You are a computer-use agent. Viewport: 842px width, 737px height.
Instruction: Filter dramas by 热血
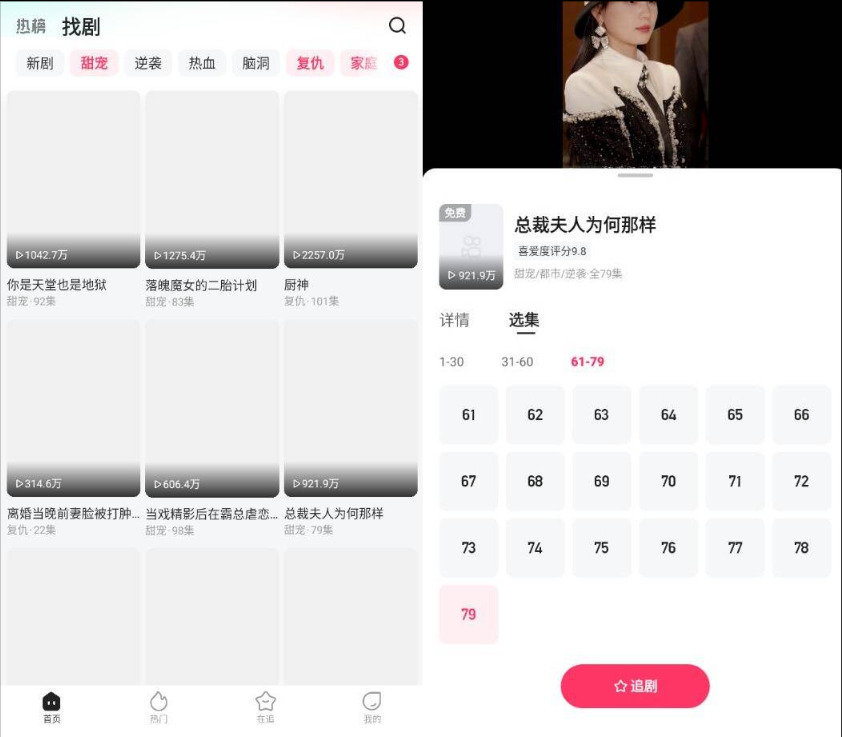click(x=202, y=63)
